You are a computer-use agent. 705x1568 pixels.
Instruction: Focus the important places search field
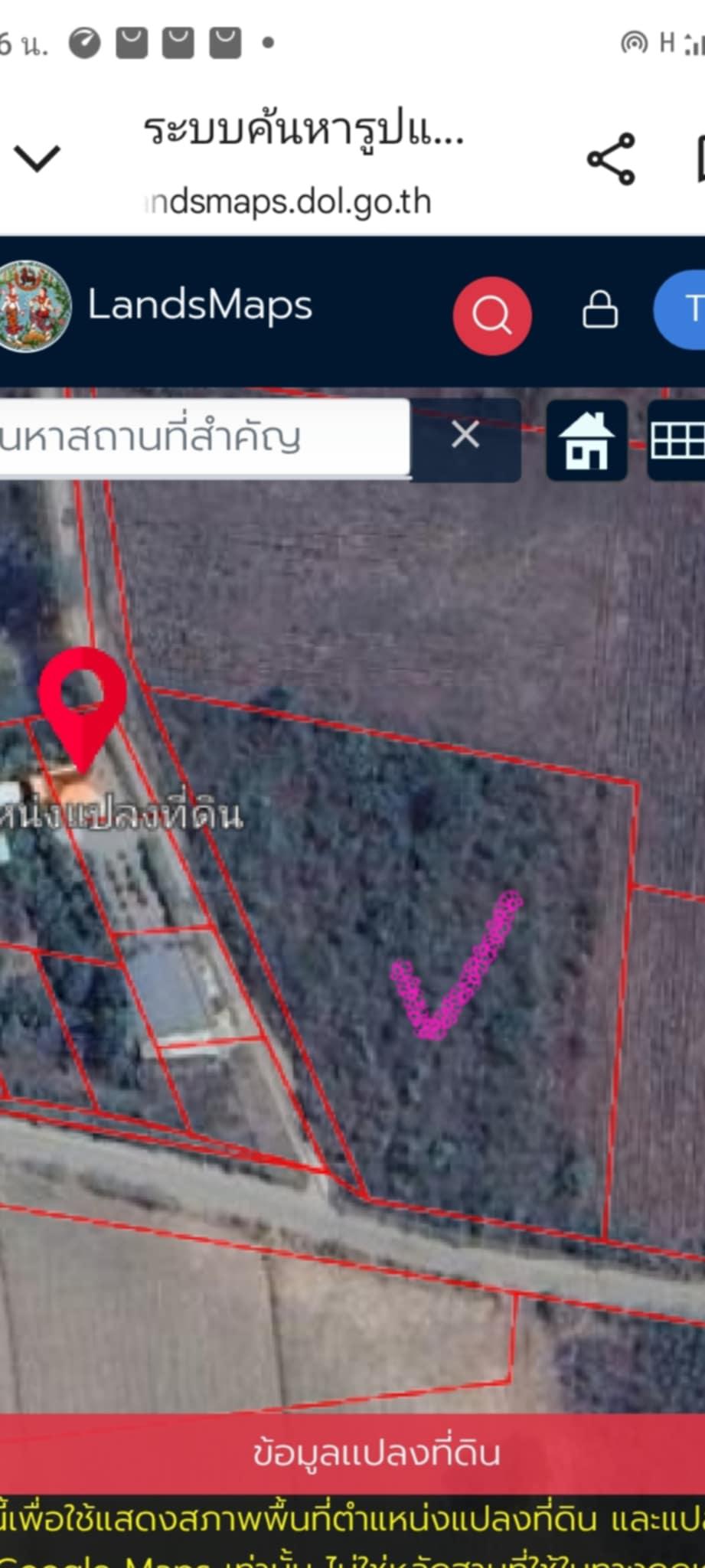tap(204, 437)
